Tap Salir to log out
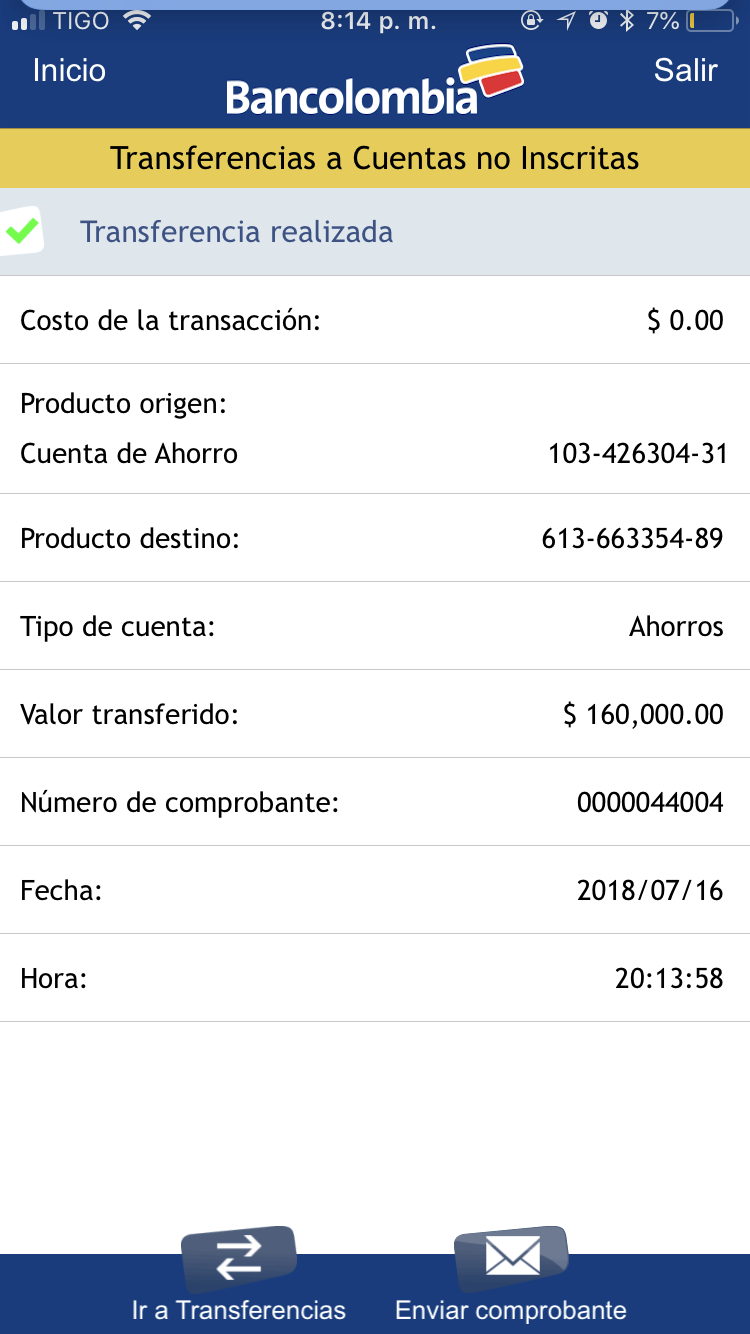 pyautogui.click(x=685, y=71)
